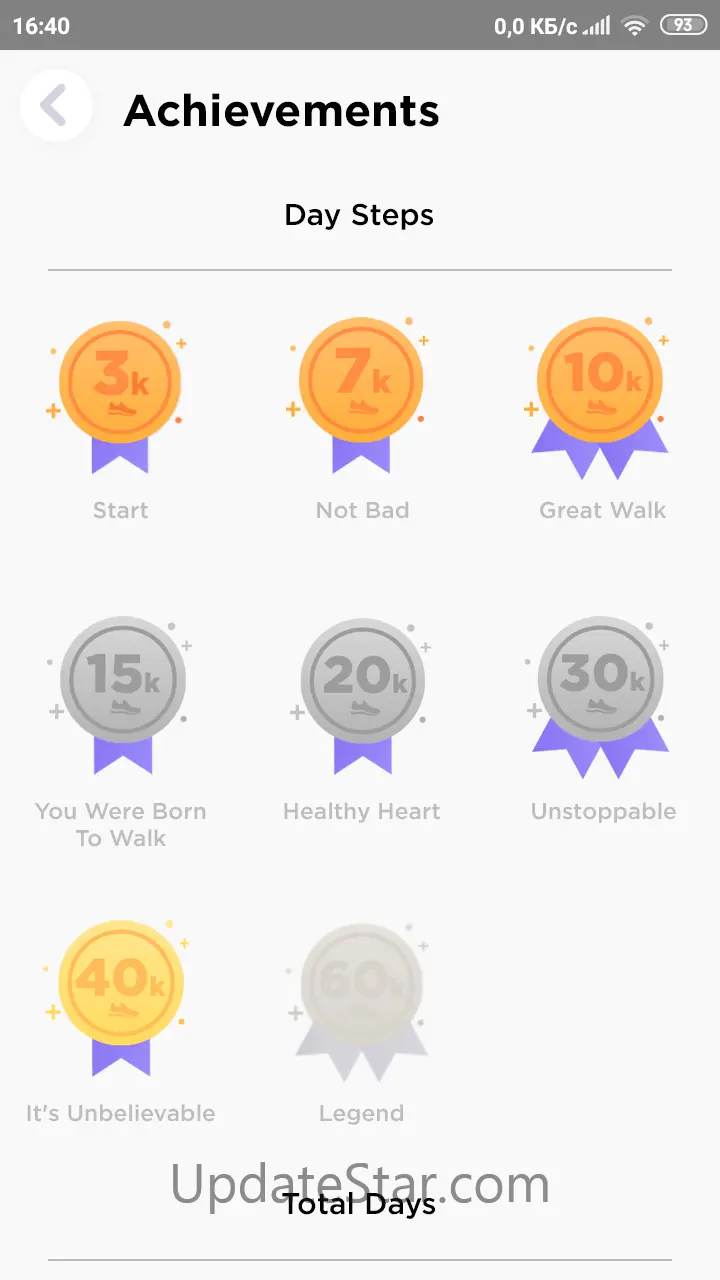Open the 3k Start badge
Image resolution: width=720 pixels, height=1280 pixels.
[120, 397]
